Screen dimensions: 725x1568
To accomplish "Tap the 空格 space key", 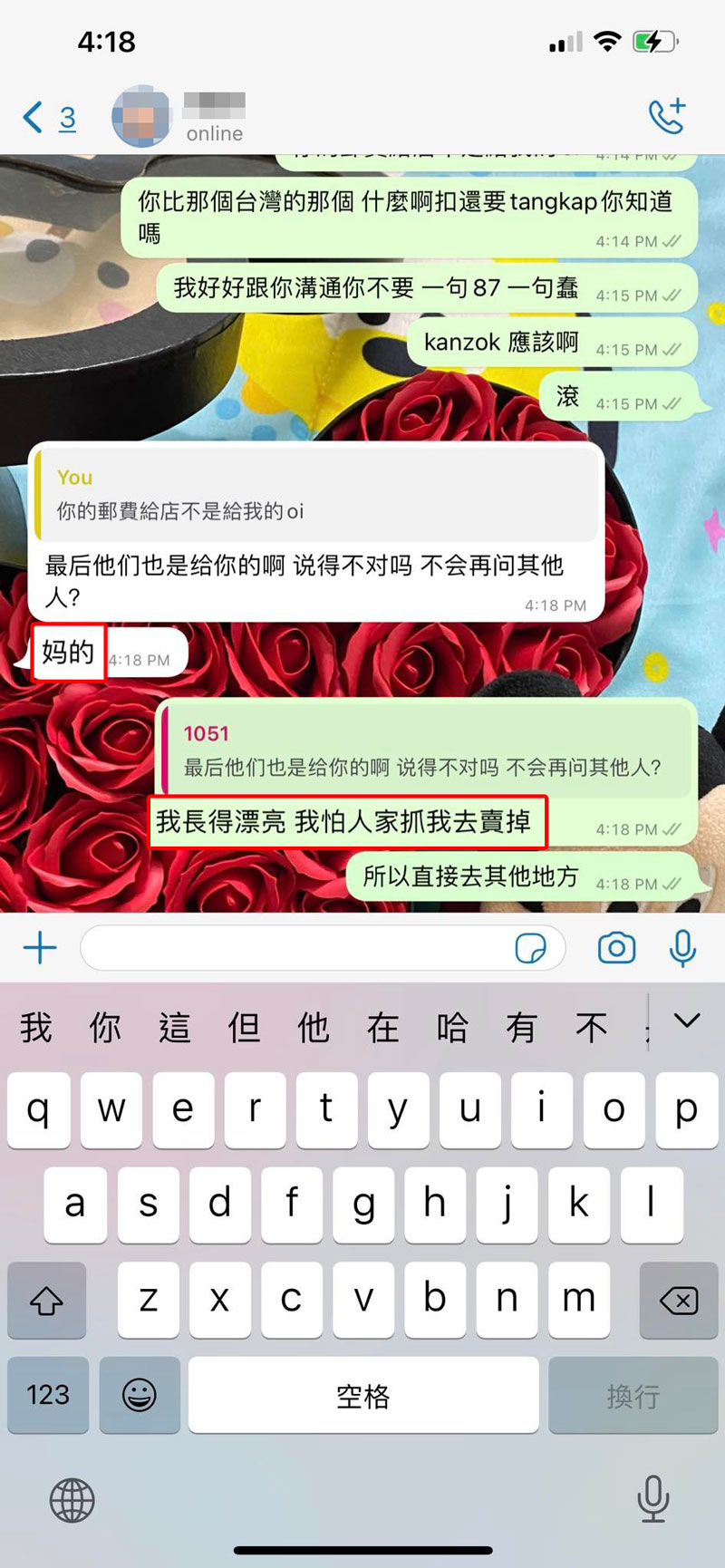I will click(x=362, y=1396).
